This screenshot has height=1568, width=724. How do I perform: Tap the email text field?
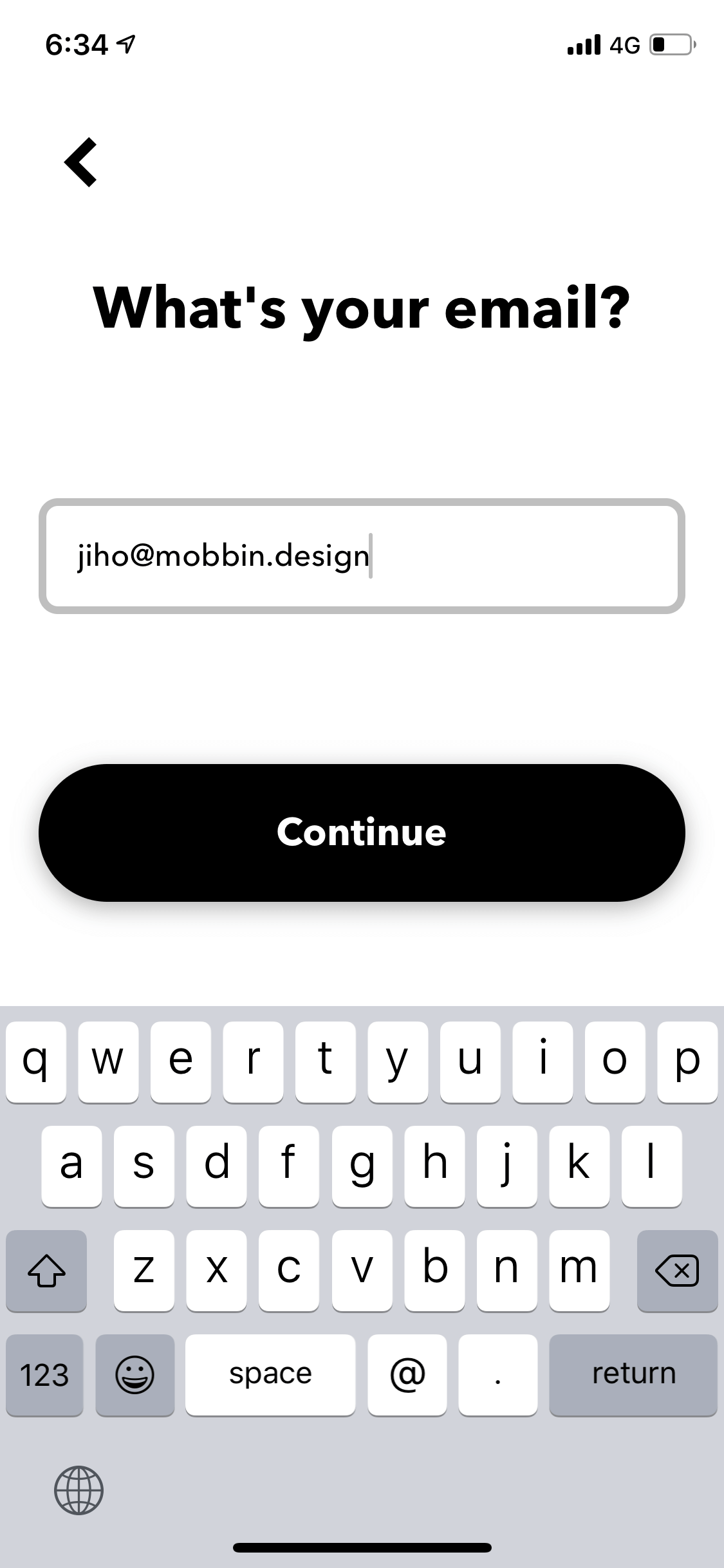362,555
